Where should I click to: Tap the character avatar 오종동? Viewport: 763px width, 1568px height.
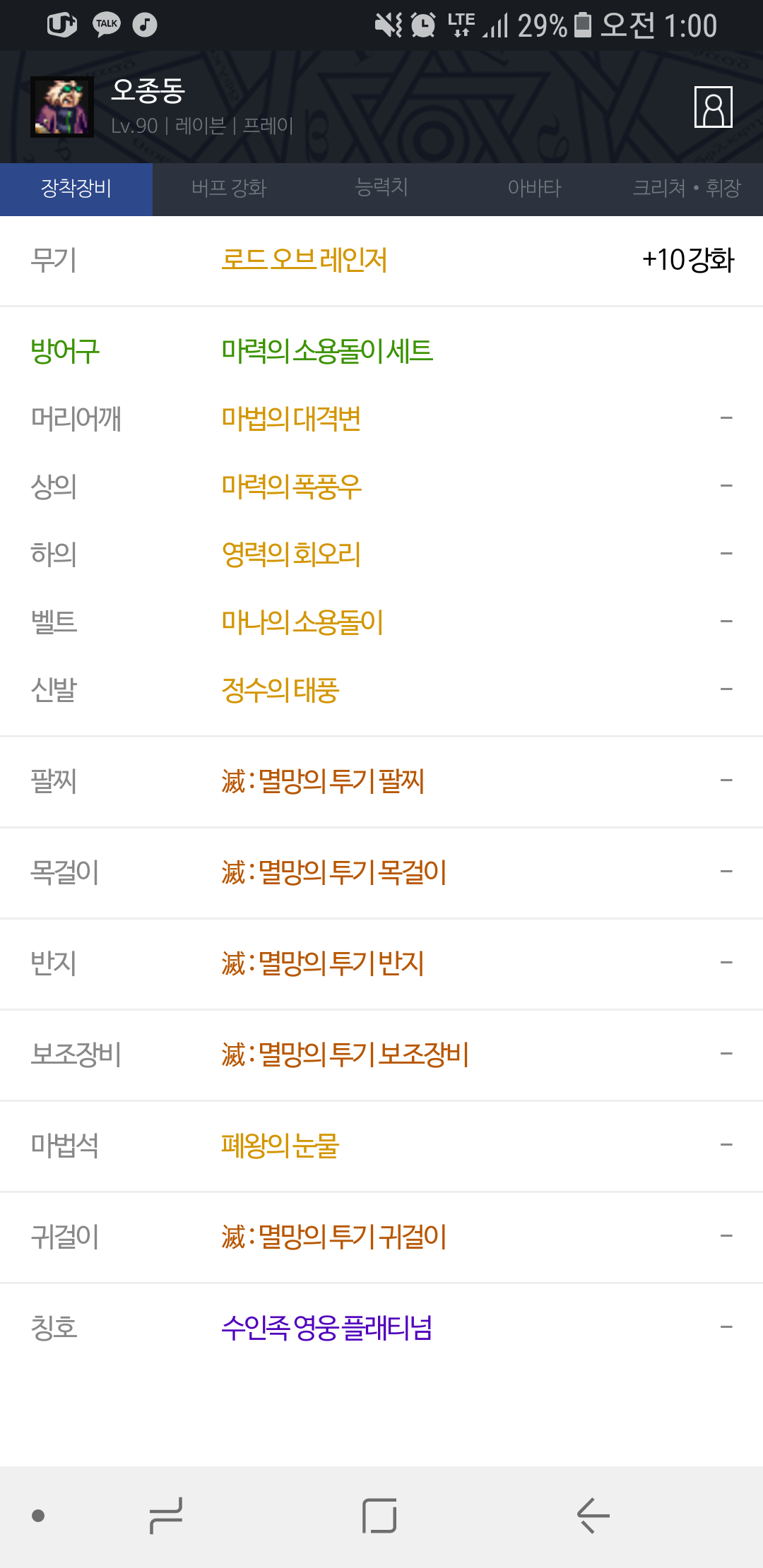tap(62, 107)
